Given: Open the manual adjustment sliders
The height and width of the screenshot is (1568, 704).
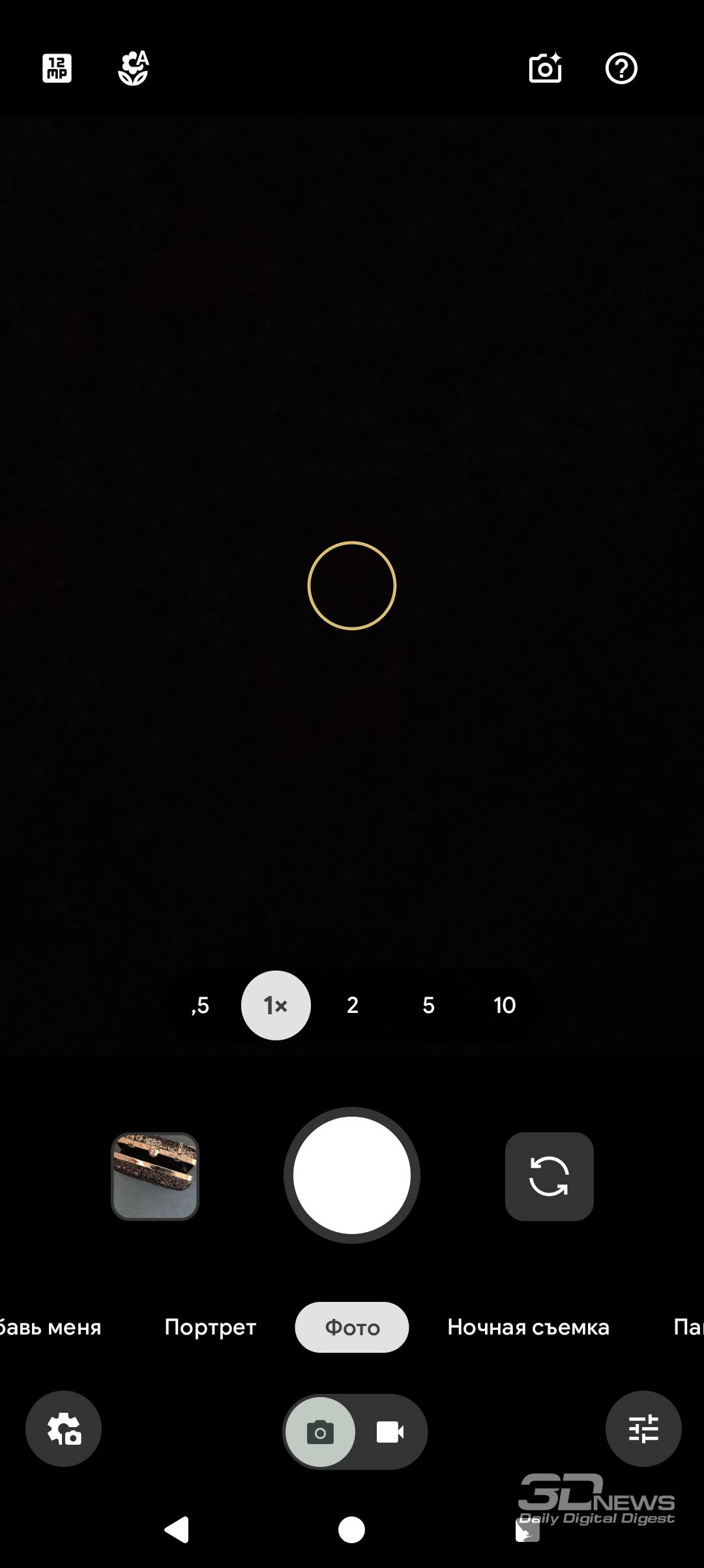Looking at the screenshot, I should pos(643,1429).
